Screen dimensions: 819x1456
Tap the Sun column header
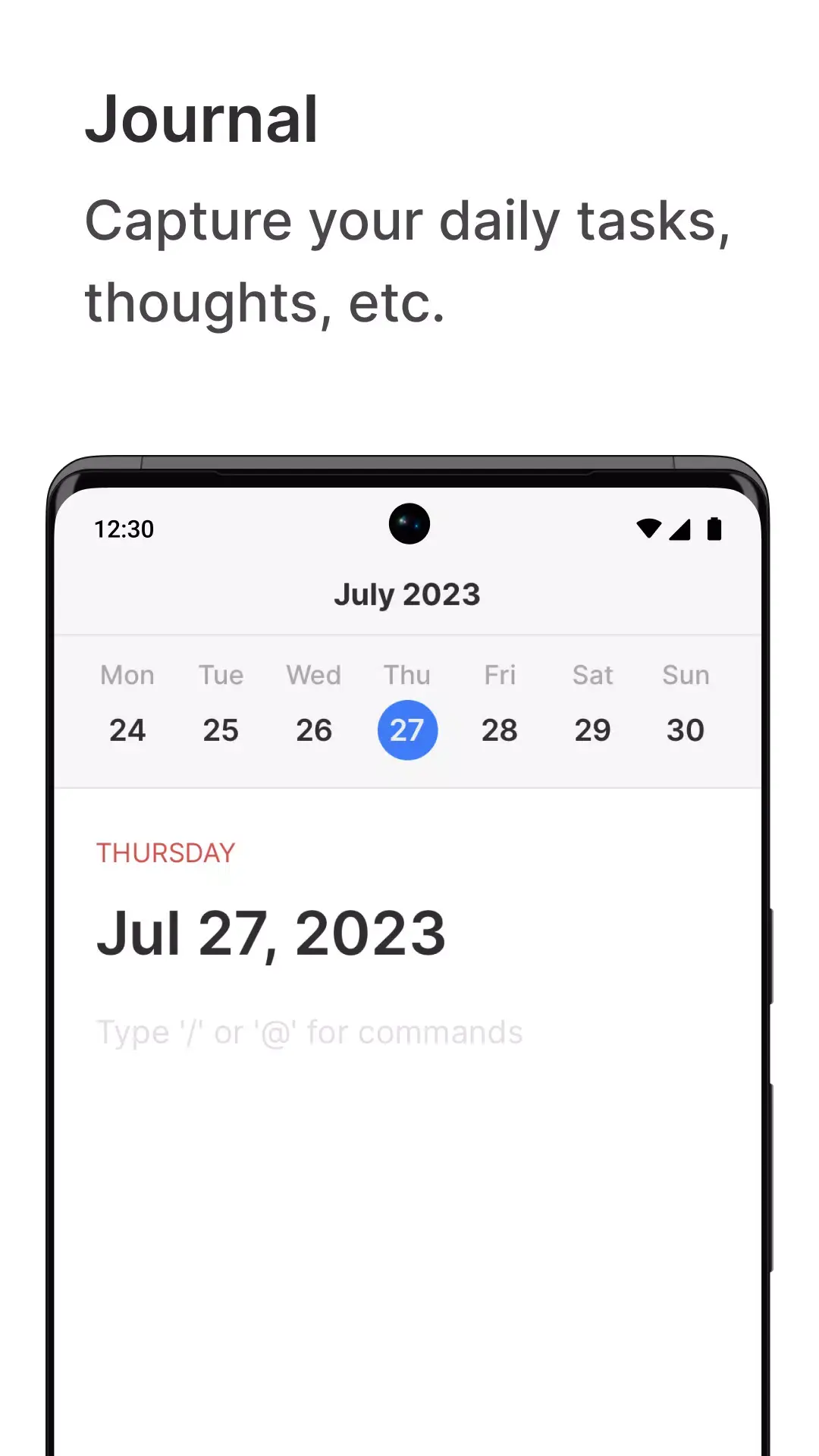pyautogui.click(x=686, y=674)
